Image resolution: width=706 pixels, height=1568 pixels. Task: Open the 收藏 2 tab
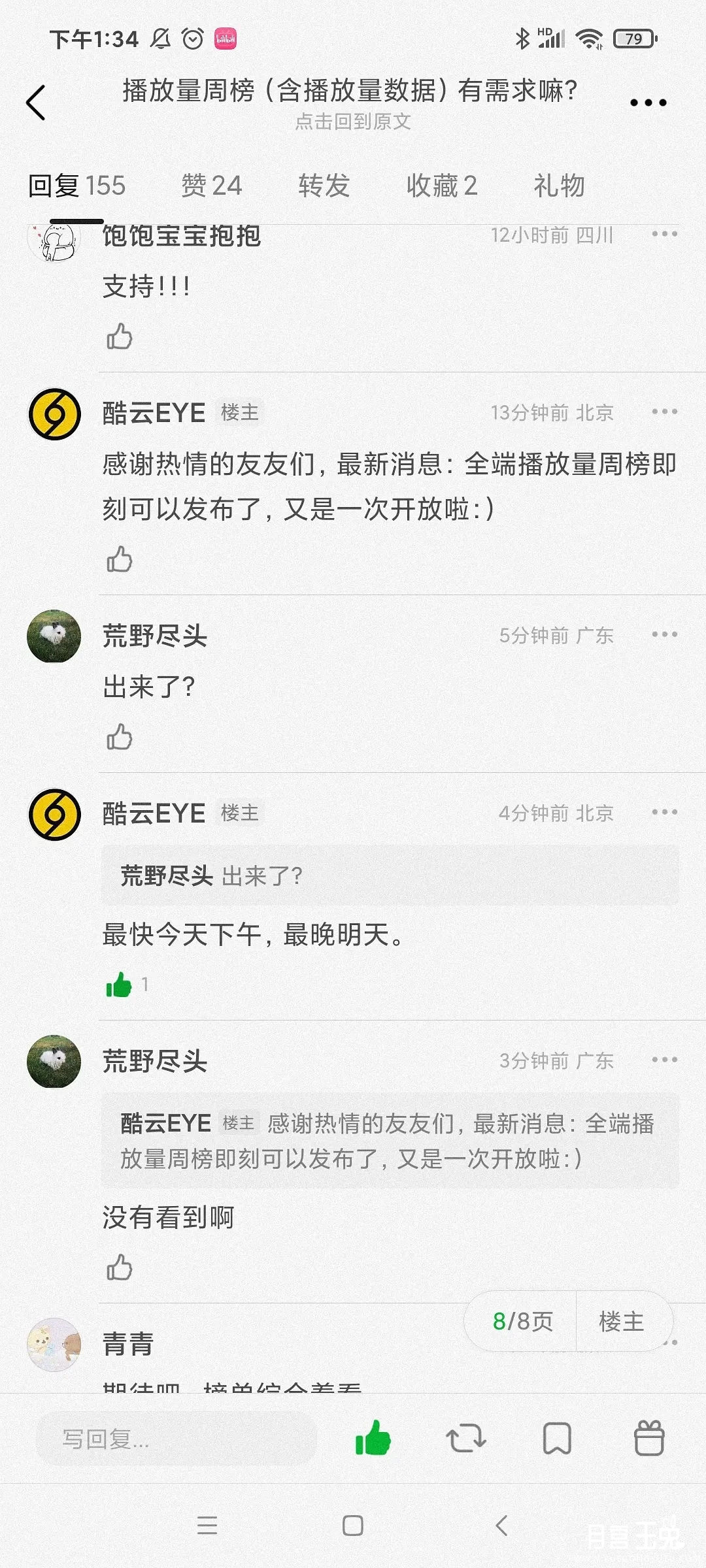tap(441, 186)
